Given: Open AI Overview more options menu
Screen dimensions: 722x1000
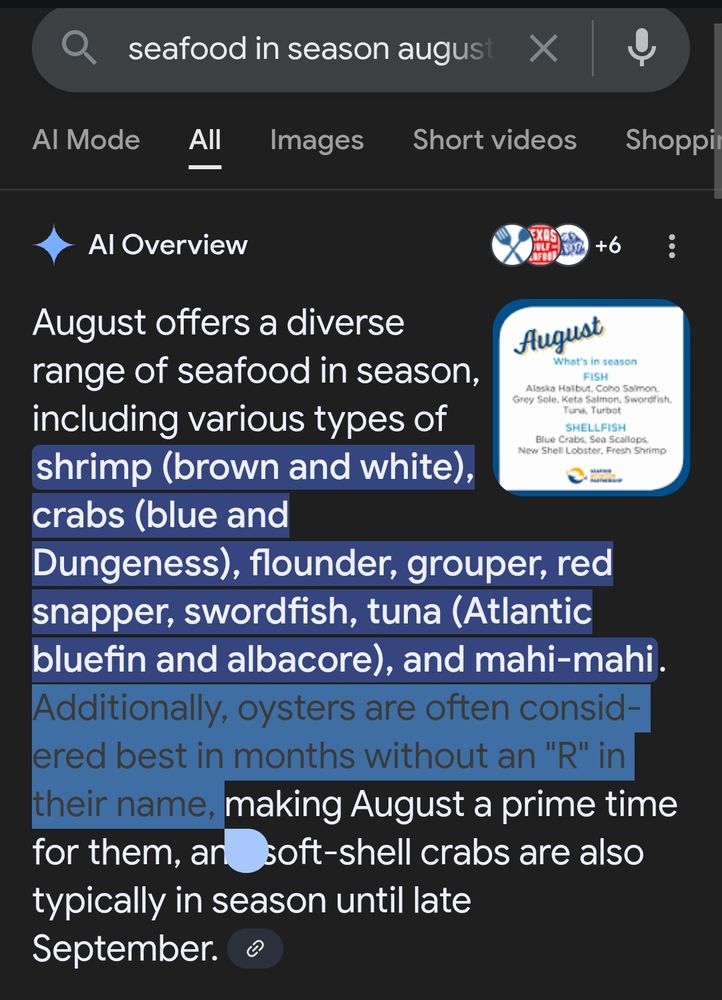Looking at the screenshot, I should pos(672,246).
